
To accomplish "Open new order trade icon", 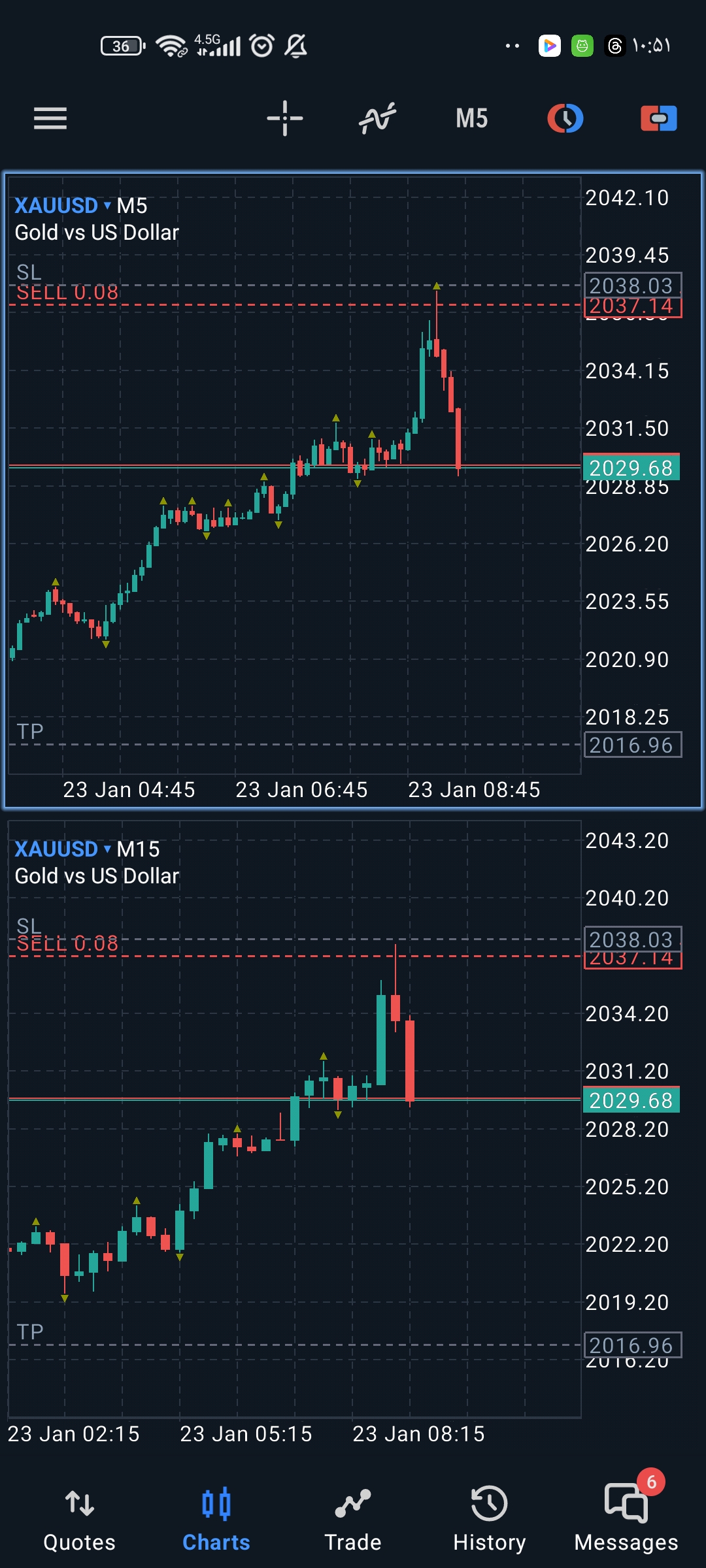I will [658, 118].
